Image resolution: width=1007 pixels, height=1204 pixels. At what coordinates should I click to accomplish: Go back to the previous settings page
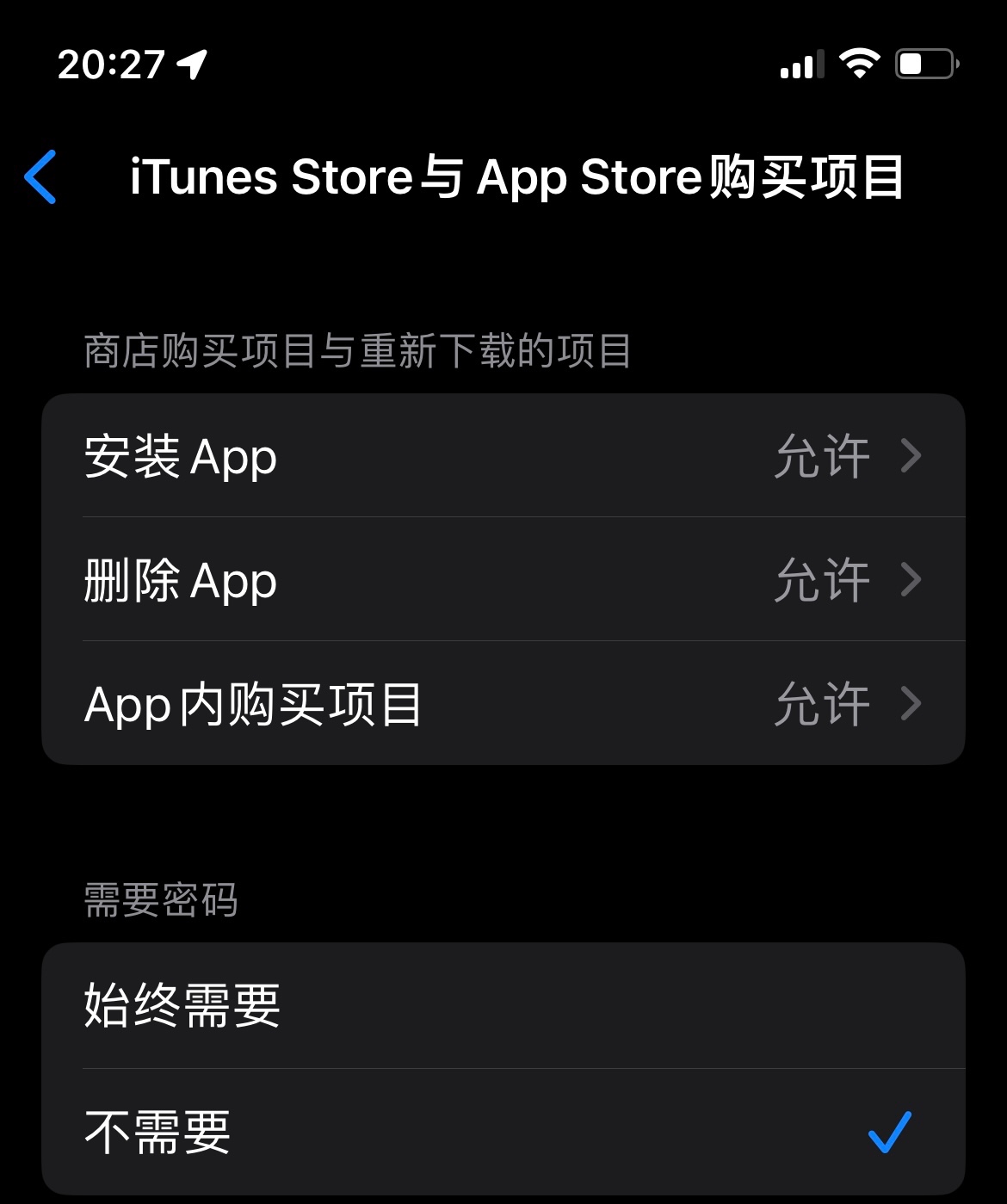[40, 177]
